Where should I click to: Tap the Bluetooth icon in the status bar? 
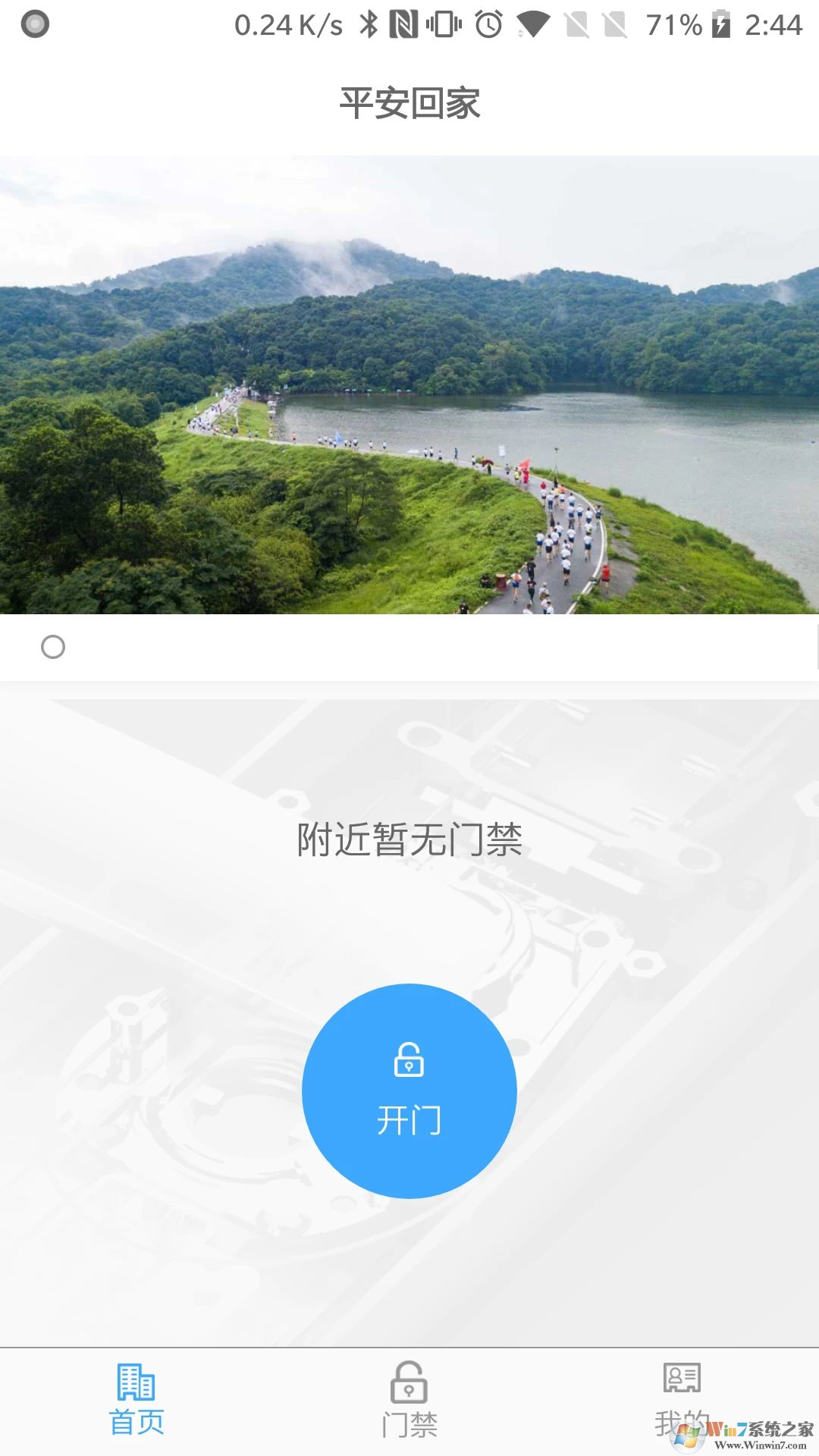click(369, 25)
